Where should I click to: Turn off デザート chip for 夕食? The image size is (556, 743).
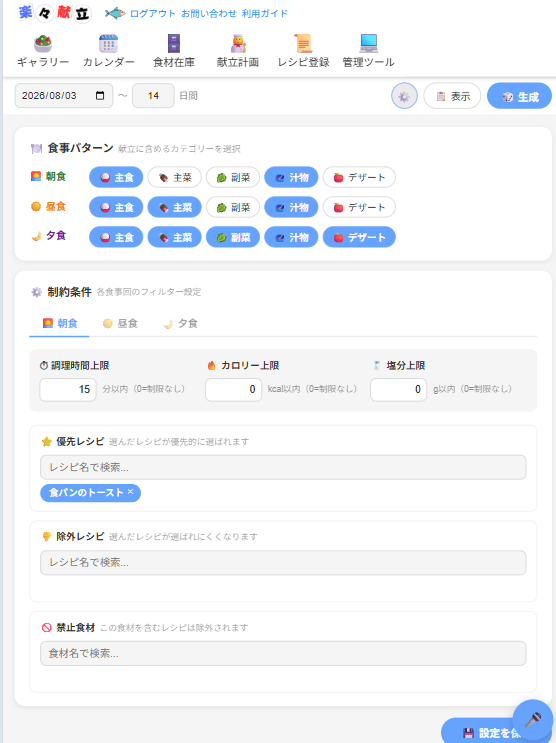359,237
